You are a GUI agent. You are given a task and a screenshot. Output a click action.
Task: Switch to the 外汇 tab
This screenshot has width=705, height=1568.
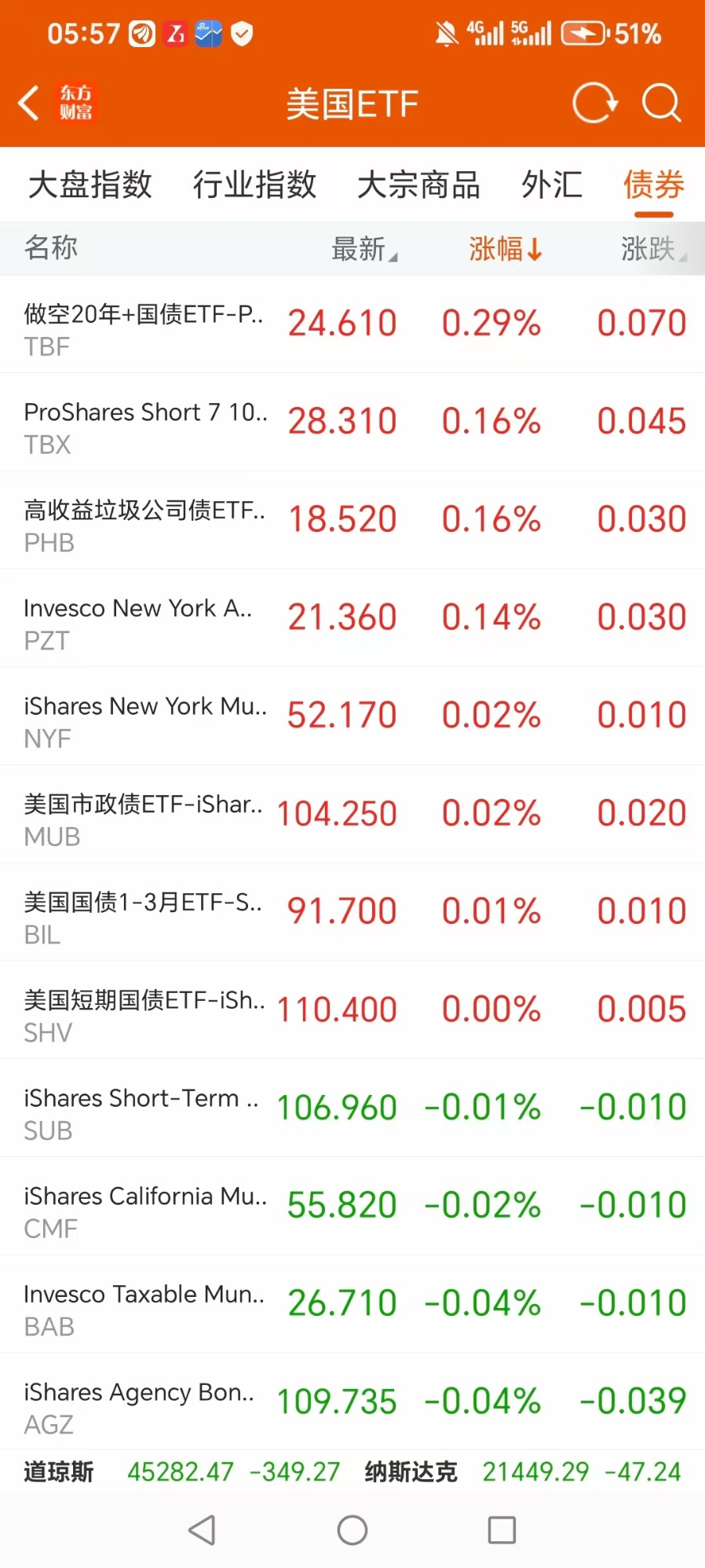[x=552, y=185]
